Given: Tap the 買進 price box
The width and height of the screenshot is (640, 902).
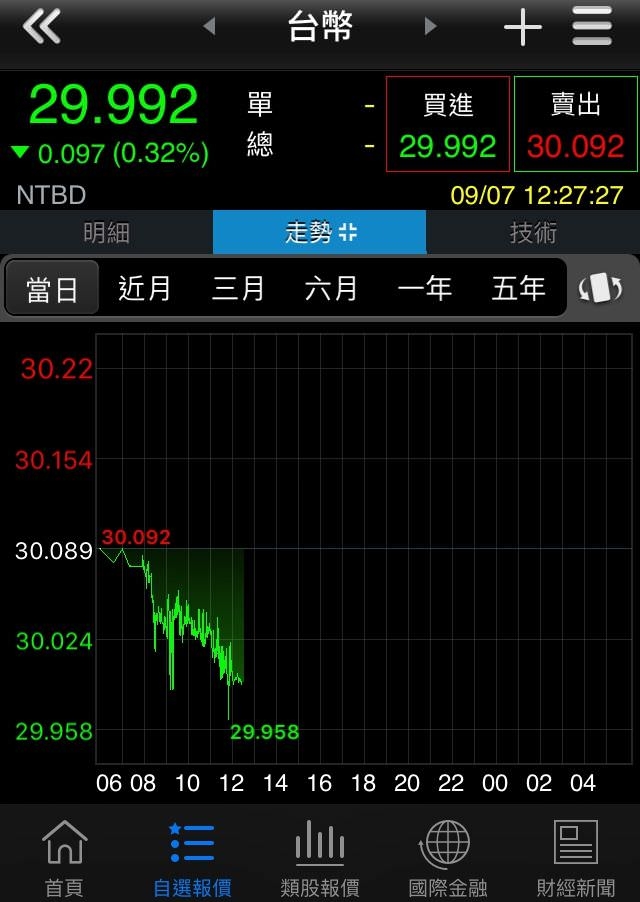Looking at the screenshot, I should [447, 124].
